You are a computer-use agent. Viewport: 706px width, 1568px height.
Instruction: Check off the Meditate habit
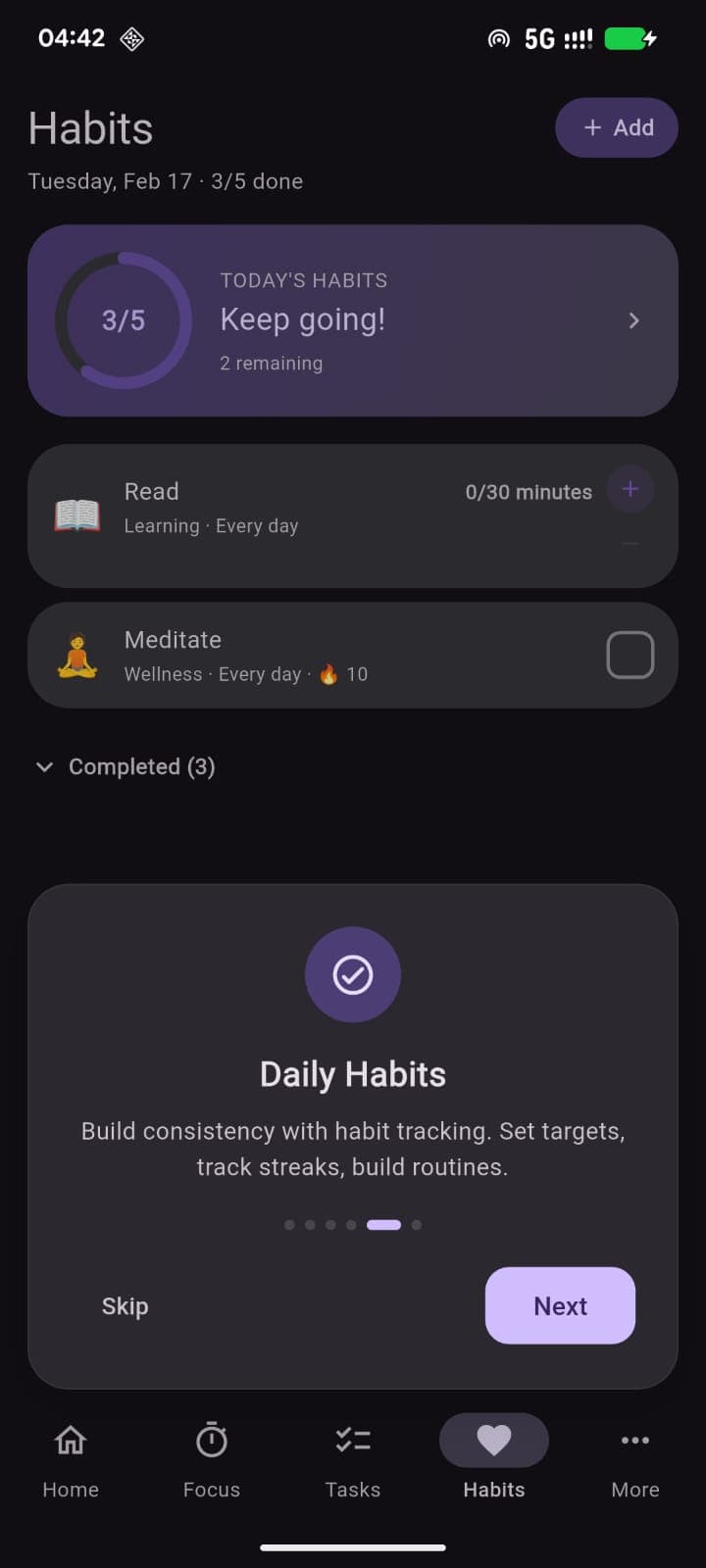pyautogui.click(x=630, y=656)
